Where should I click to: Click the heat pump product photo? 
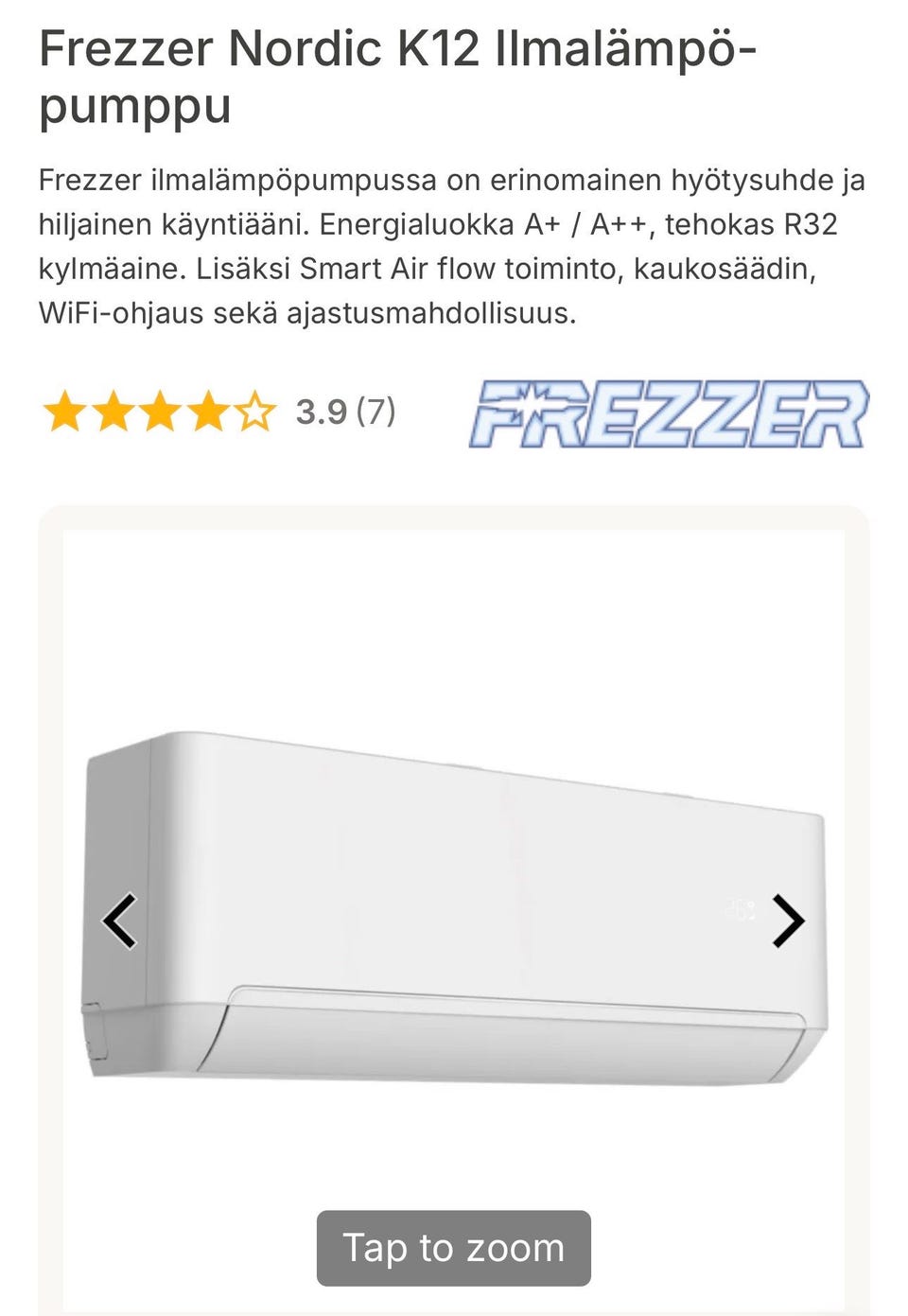[x=454, y=899]
